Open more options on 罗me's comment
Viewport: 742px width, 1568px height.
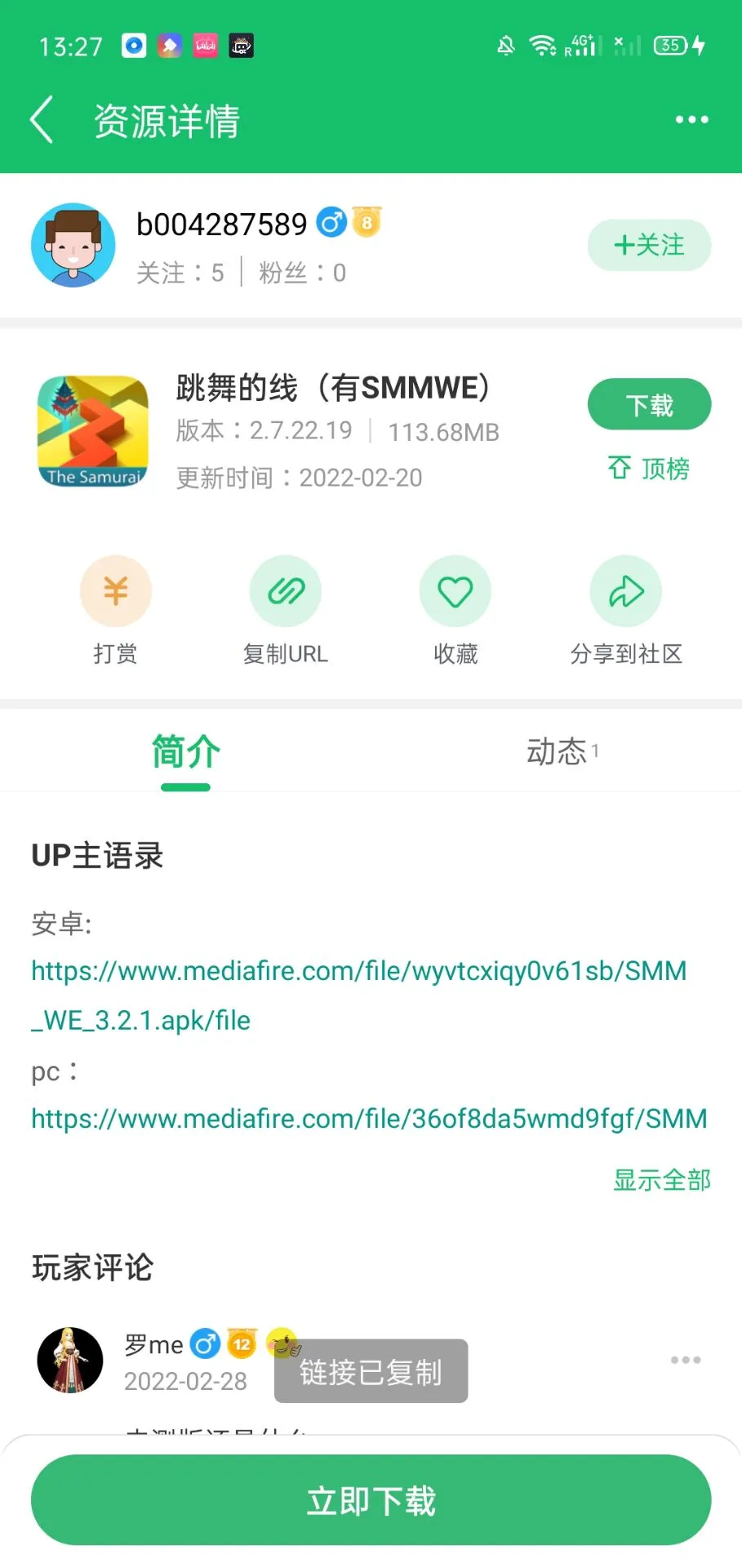685,1360
